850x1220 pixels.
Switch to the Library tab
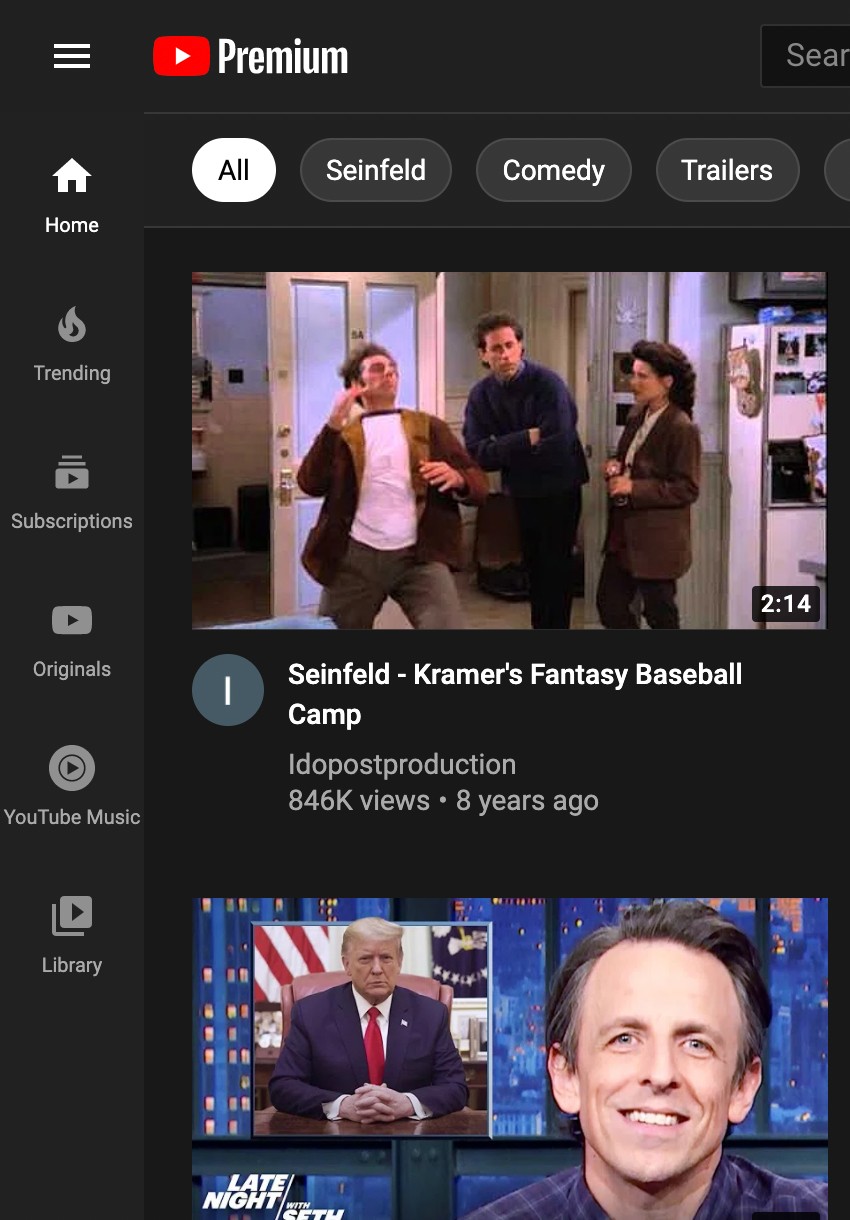tap(72, 936)
